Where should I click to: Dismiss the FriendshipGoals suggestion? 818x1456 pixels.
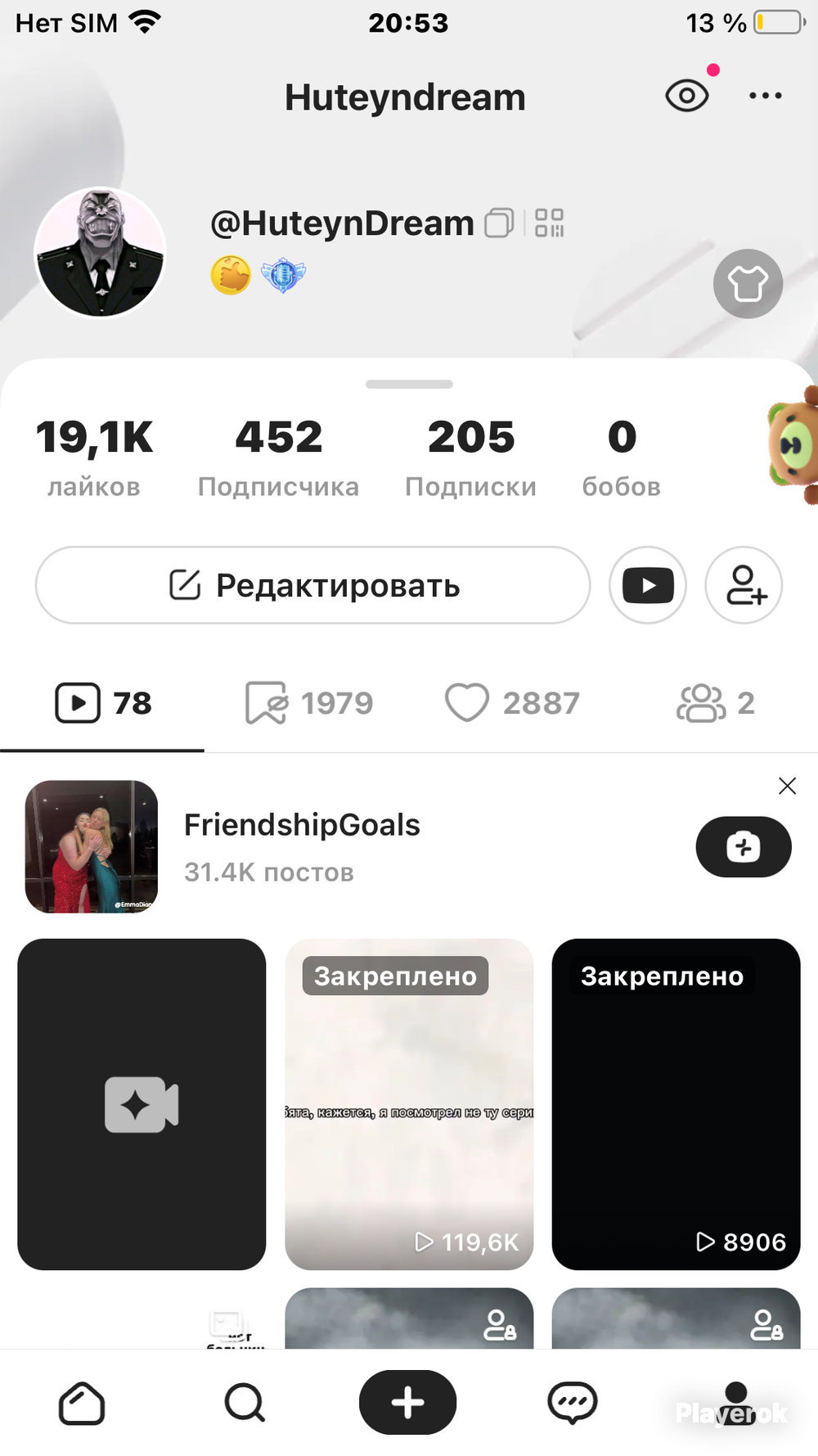tap(787, 786)
